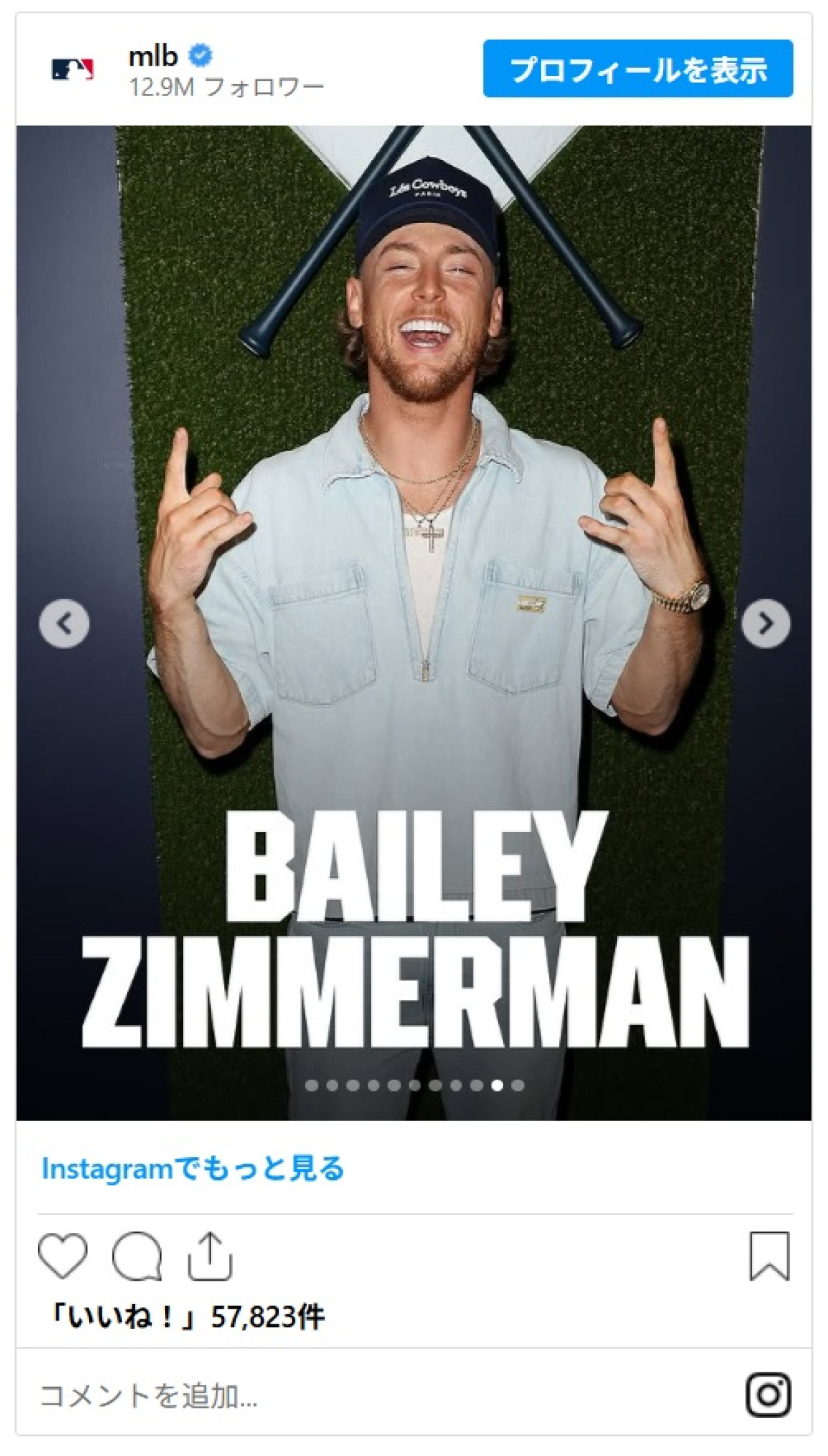Go to the previous carousel photo

[x=64, y=623]
